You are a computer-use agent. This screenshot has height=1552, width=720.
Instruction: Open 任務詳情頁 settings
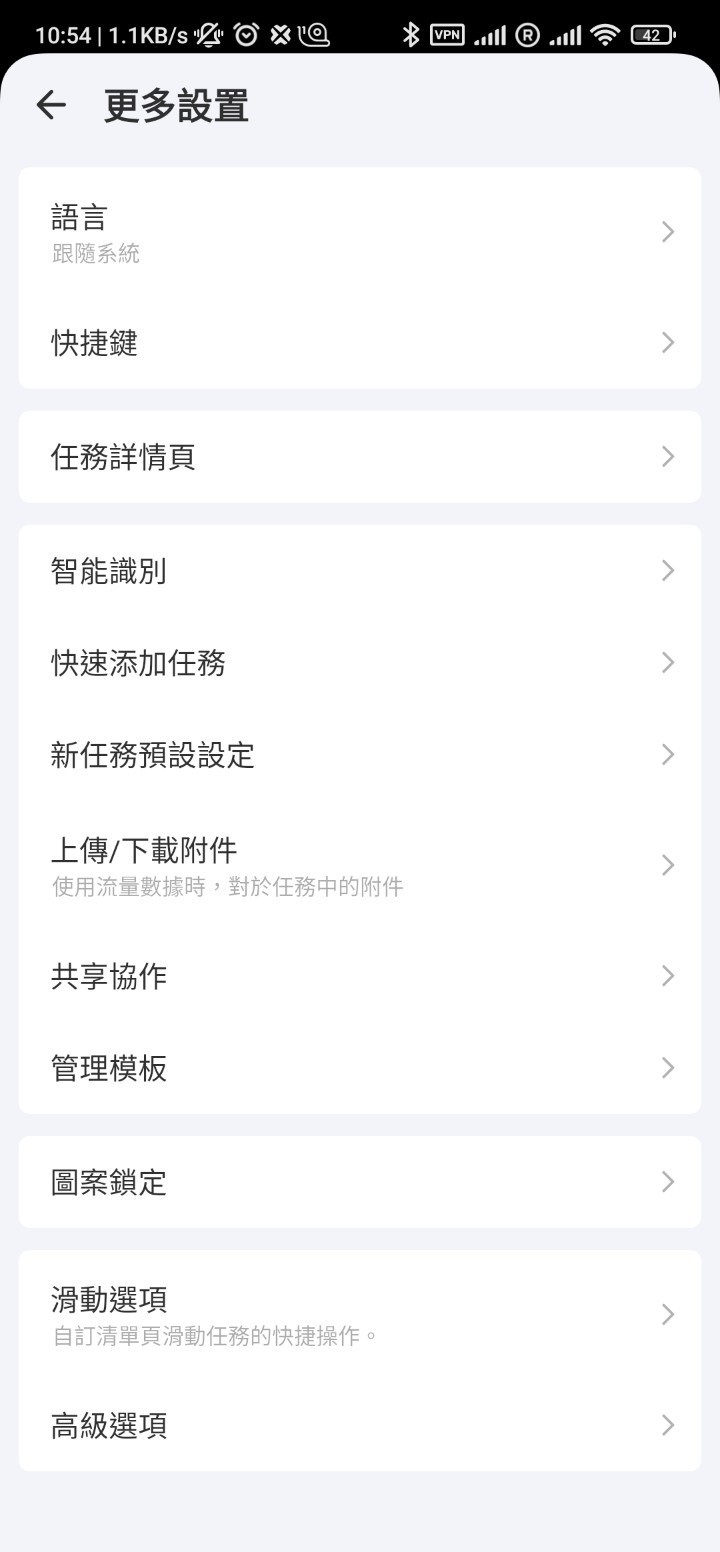pos(360,457)
